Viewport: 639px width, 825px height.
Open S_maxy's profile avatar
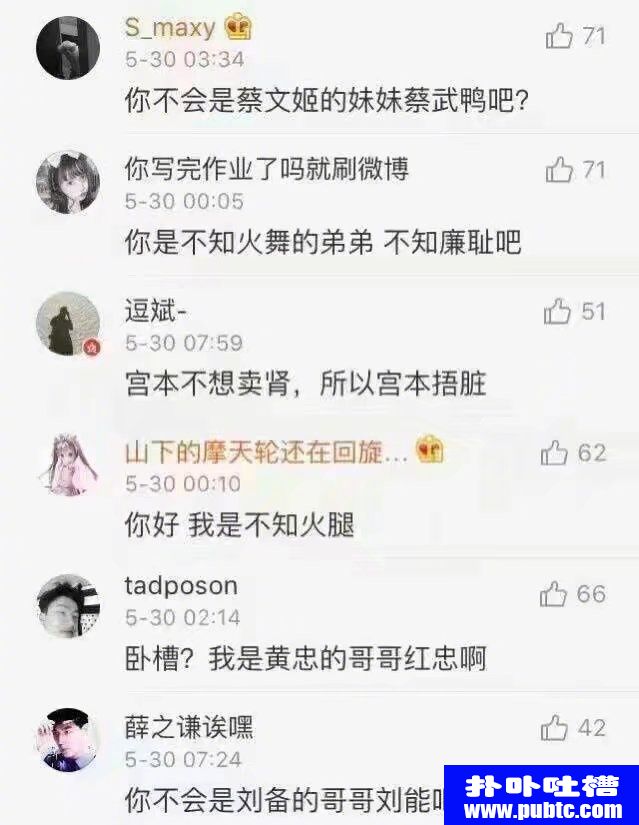click(68, 47)
